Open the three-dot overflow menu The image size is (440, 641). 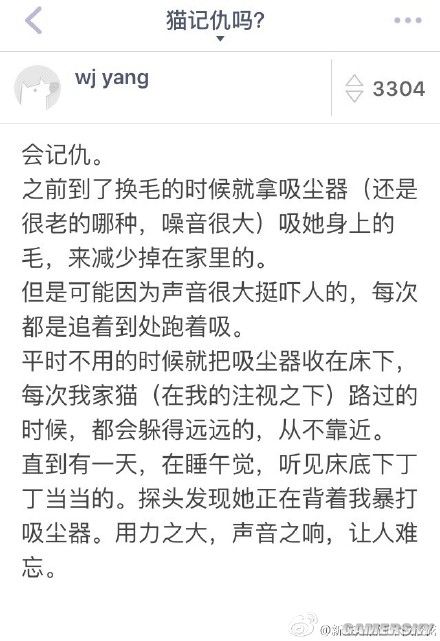(x=408, y=20)
